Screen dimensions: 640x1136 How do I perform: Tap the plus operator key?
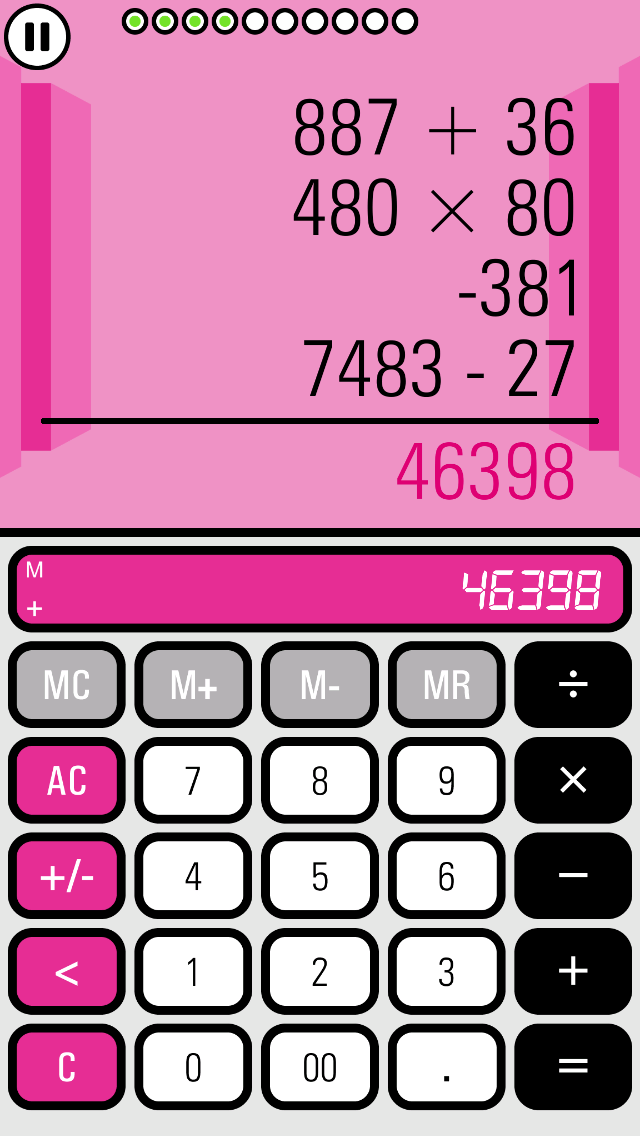pos(573,972)
